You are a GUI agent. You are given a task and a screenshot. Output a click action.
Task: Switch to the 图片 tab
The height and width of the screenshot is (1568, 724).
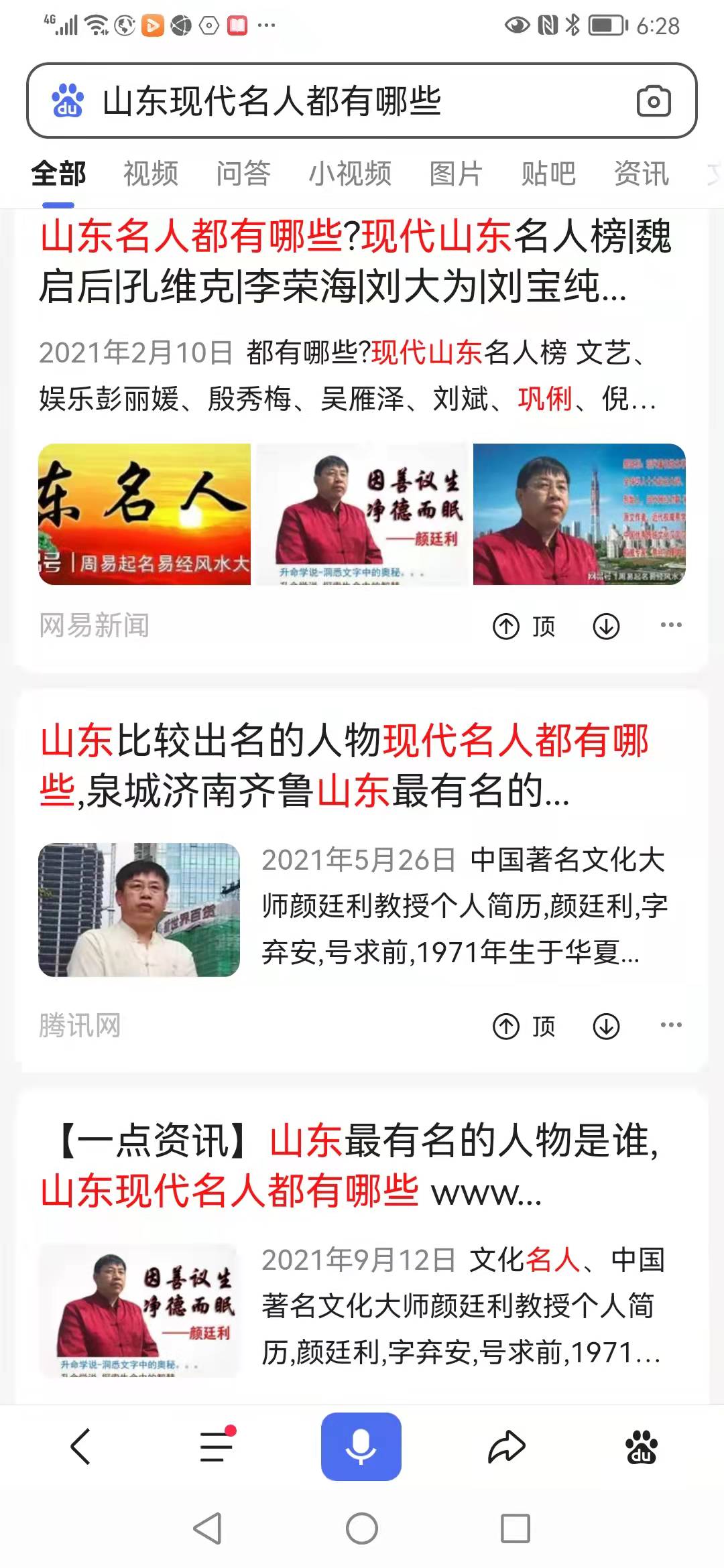click(456, 174)
